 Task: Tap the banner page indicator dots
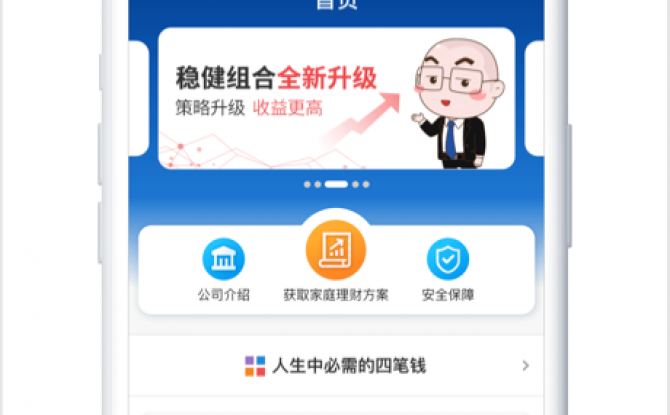coord(336,184)
